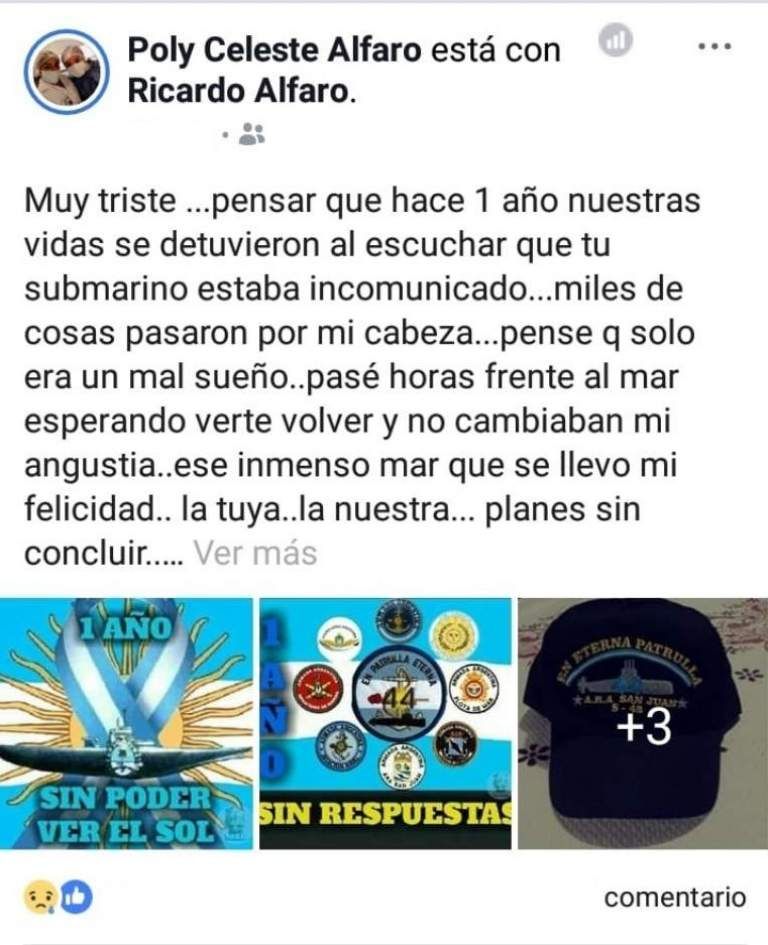
Task: Expand the post with Ver más
Action: [254, 551]
